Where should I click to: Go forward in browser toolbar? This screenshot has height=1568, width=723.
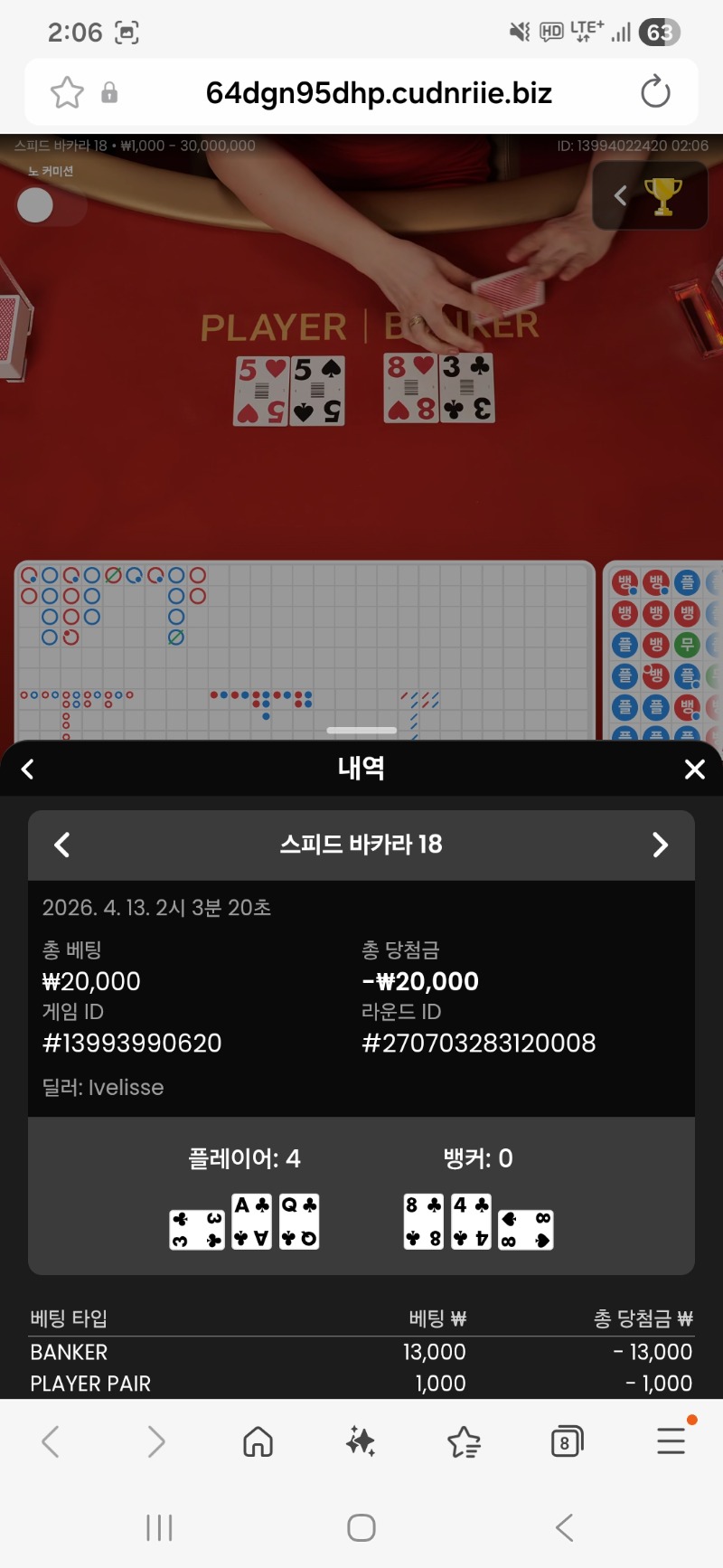(155, 1441)
